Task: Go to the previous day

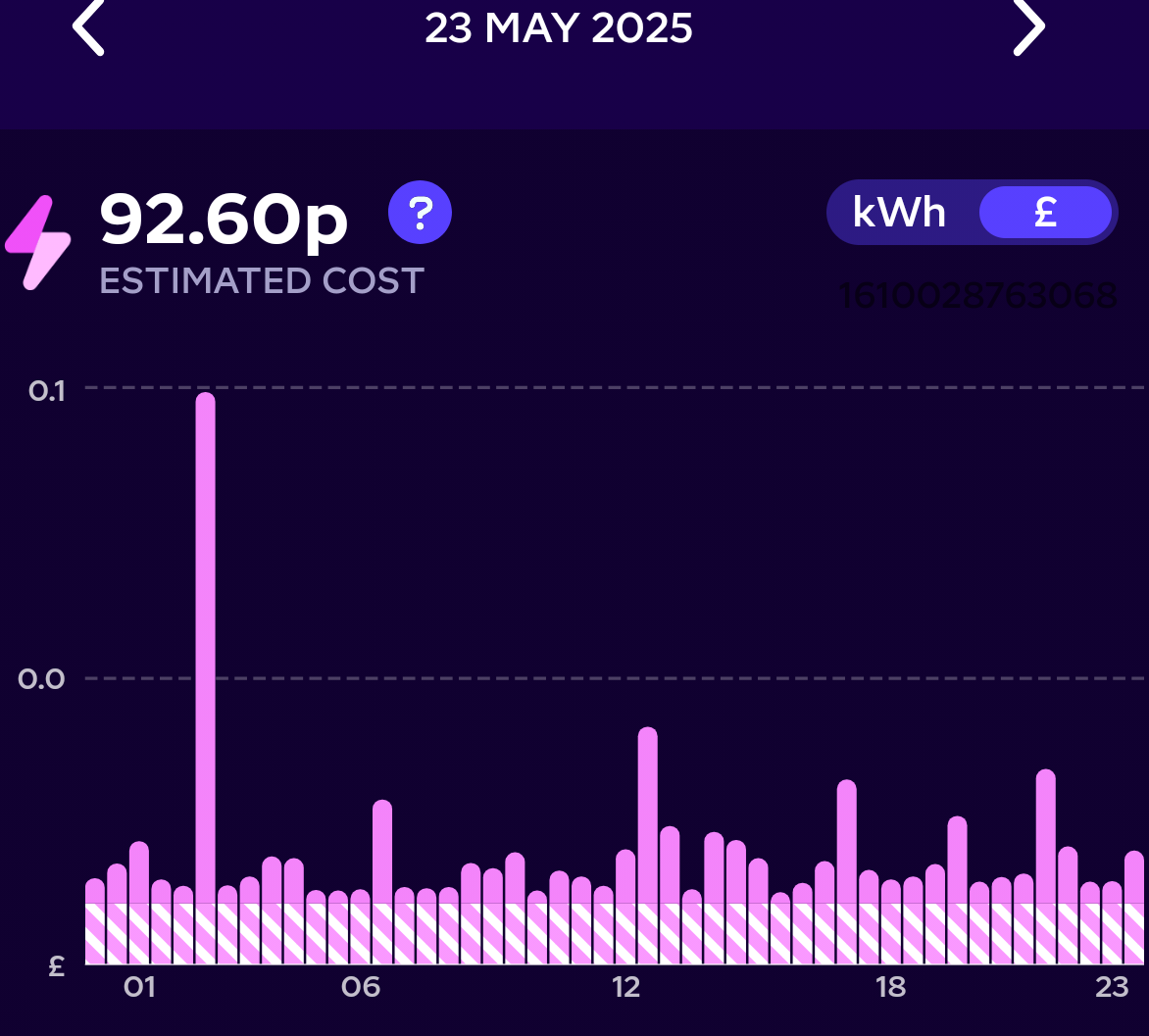Action: tap(88, 28)
